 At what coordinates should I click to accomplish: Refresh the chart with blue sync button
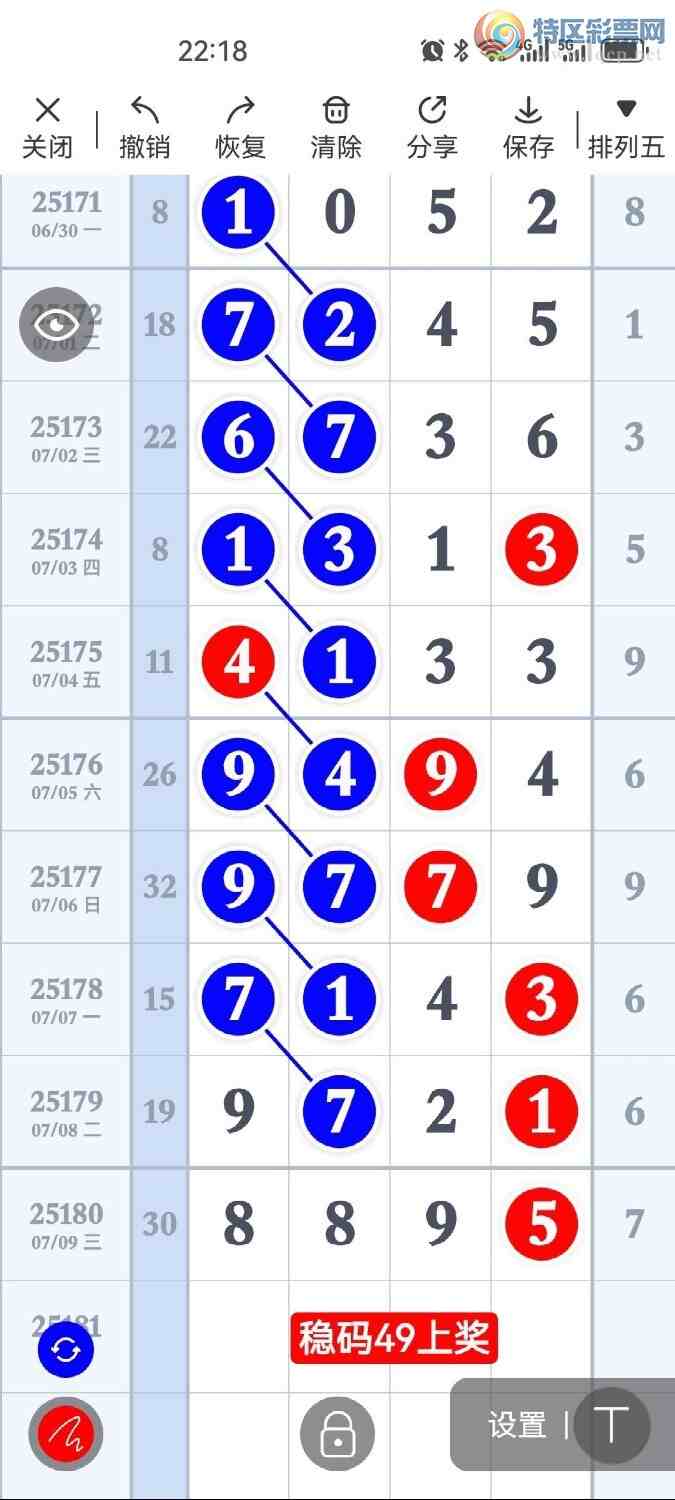[66, 1350]
